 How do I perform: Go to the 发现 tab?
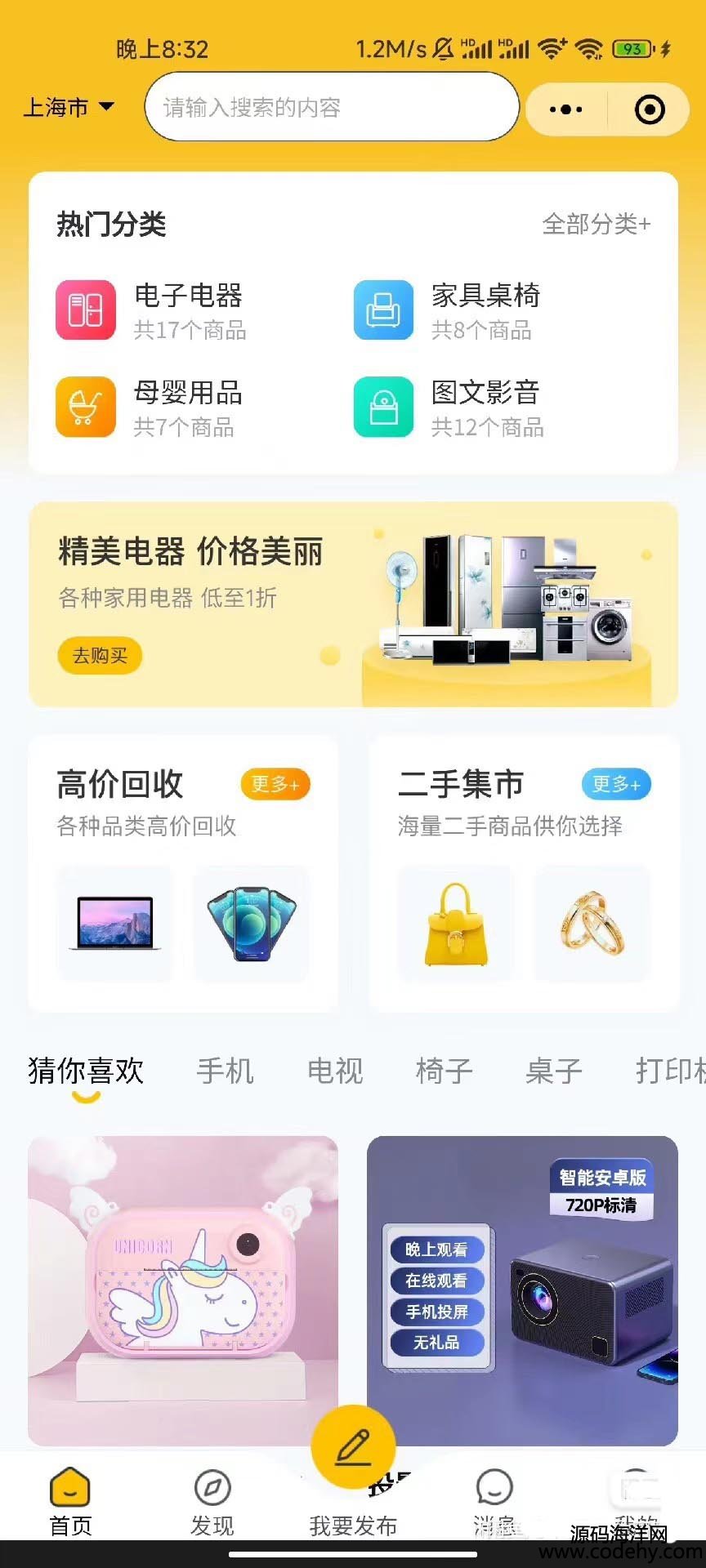(x=212, y=1503)
